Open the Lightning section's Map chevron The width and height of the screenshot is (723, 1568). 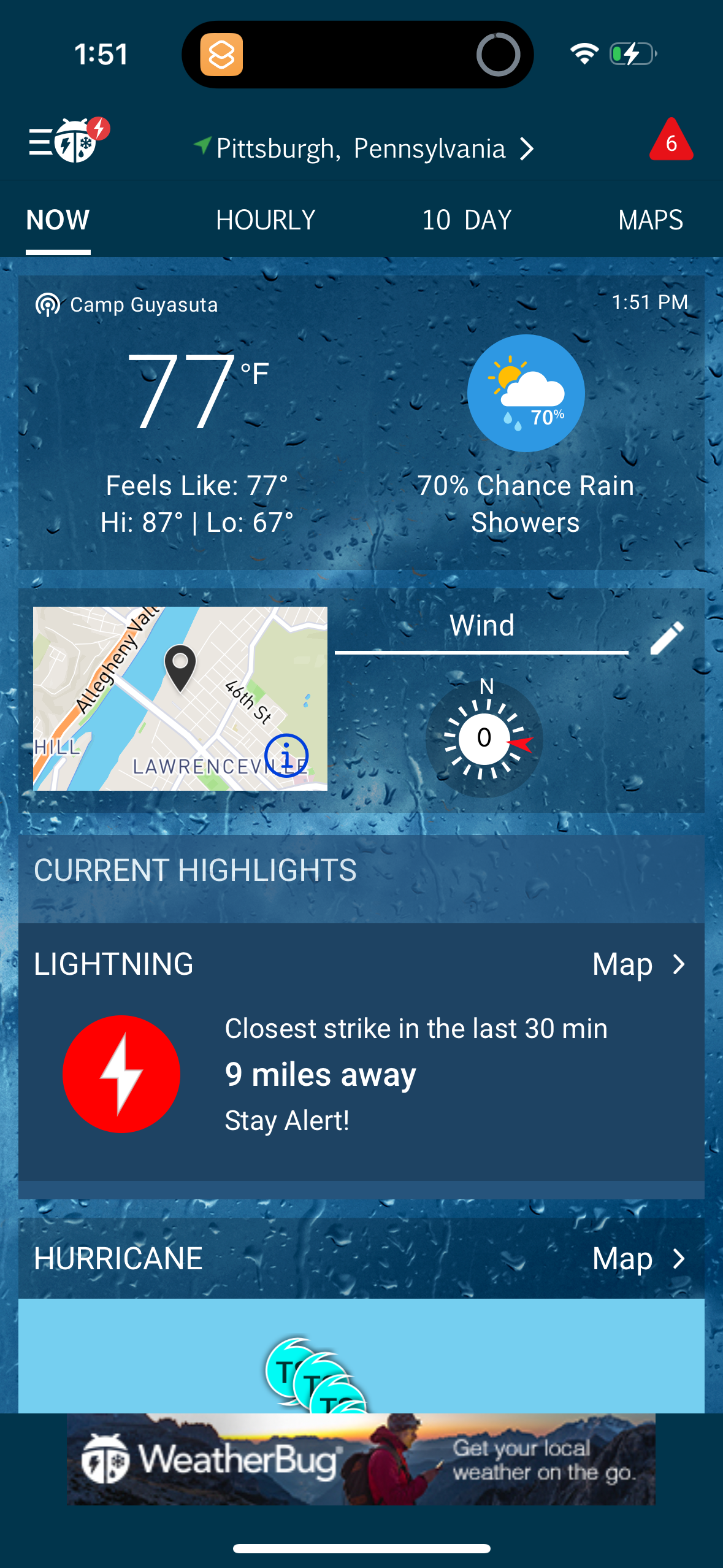tap(677, 963)
